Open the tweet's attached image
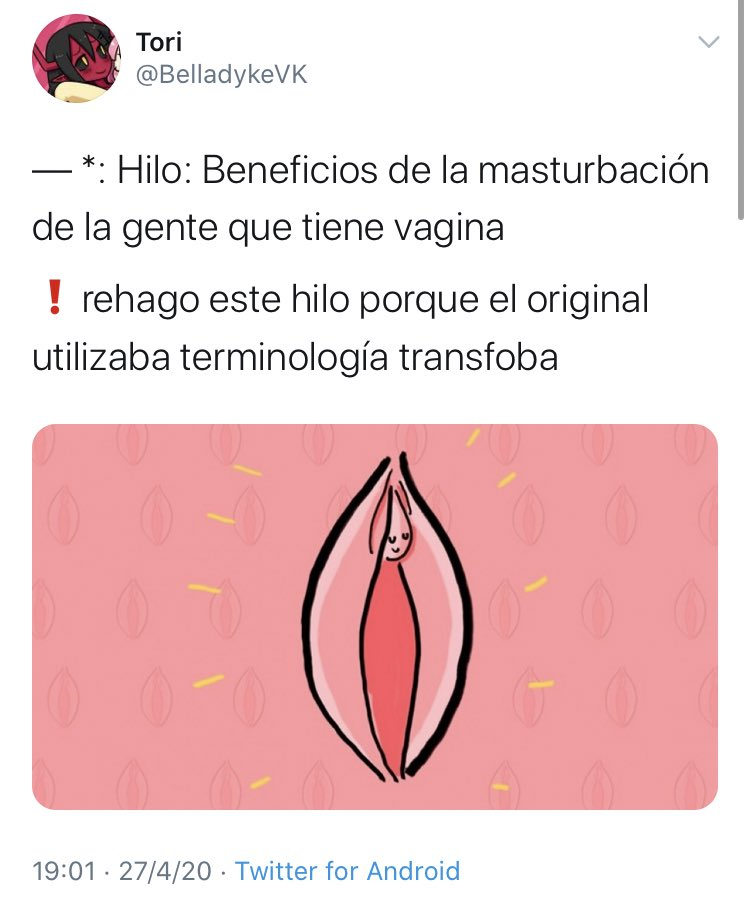Screen dimensions: 750x908 pos(375,616)
